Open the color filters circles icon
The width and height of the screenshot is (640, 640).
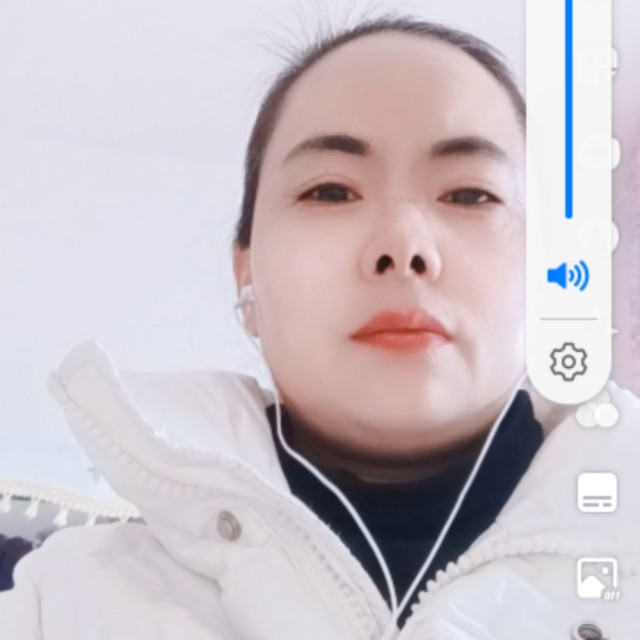tap(599, 414)
